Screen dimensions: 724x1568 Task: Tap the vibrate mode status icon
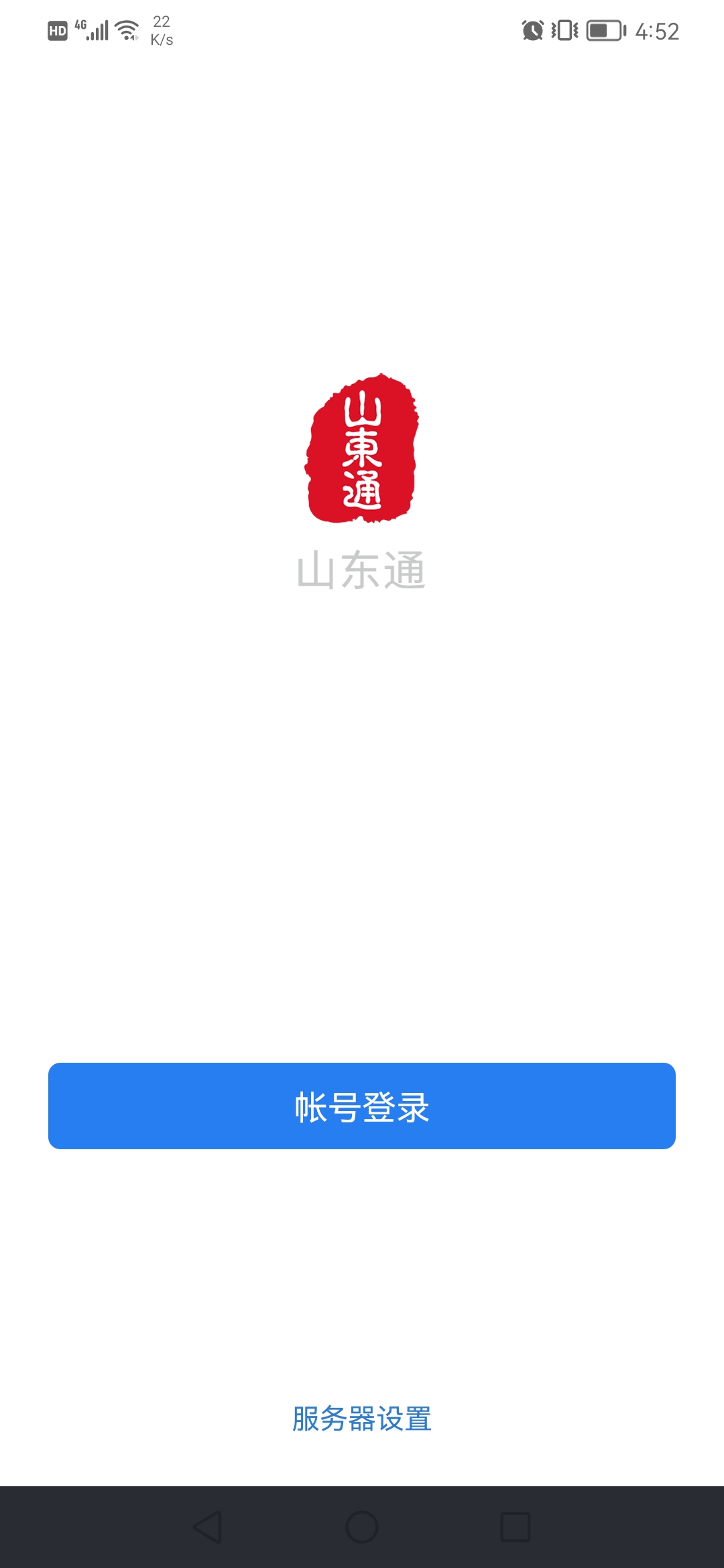pos(563,30)
